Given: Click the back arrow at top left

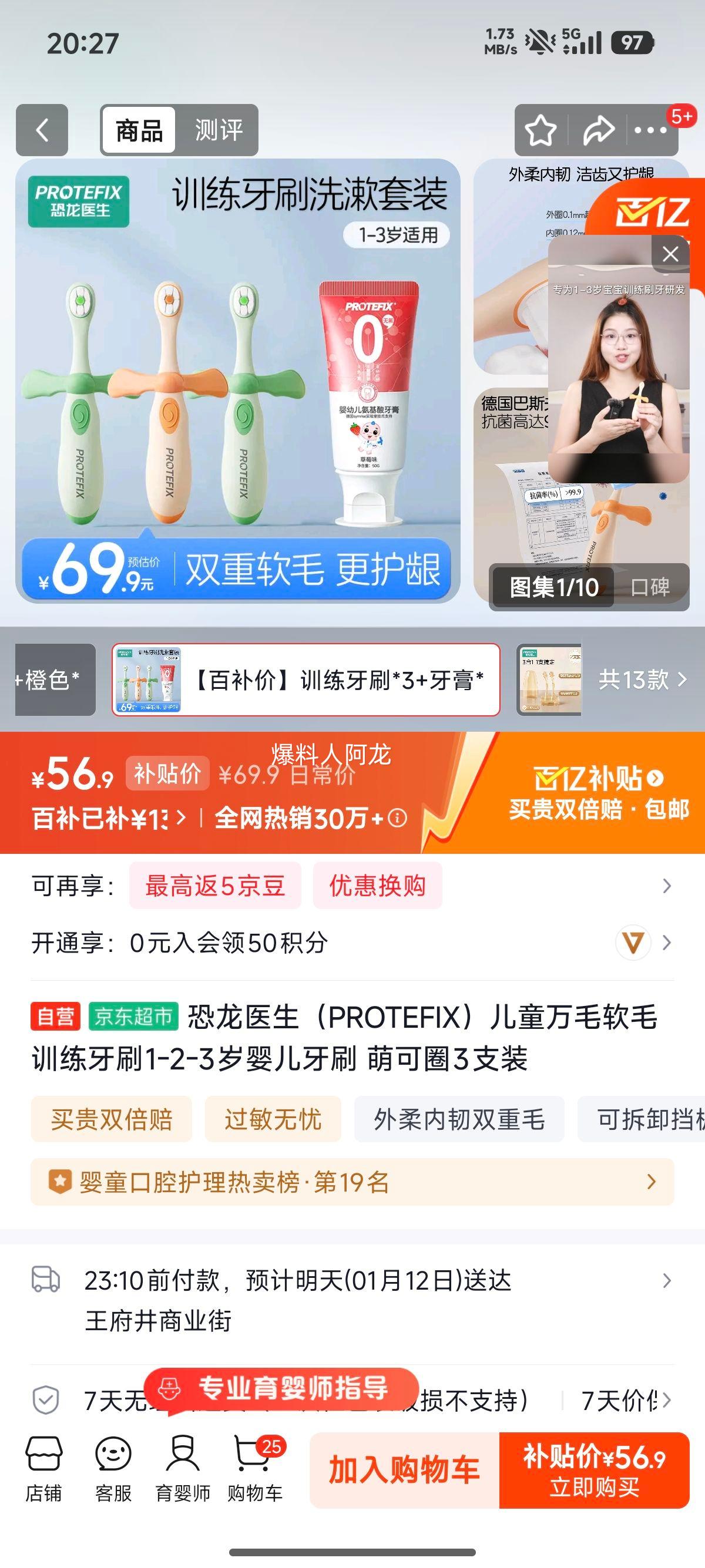Looking at the screenshot, I should pos(43,130).
